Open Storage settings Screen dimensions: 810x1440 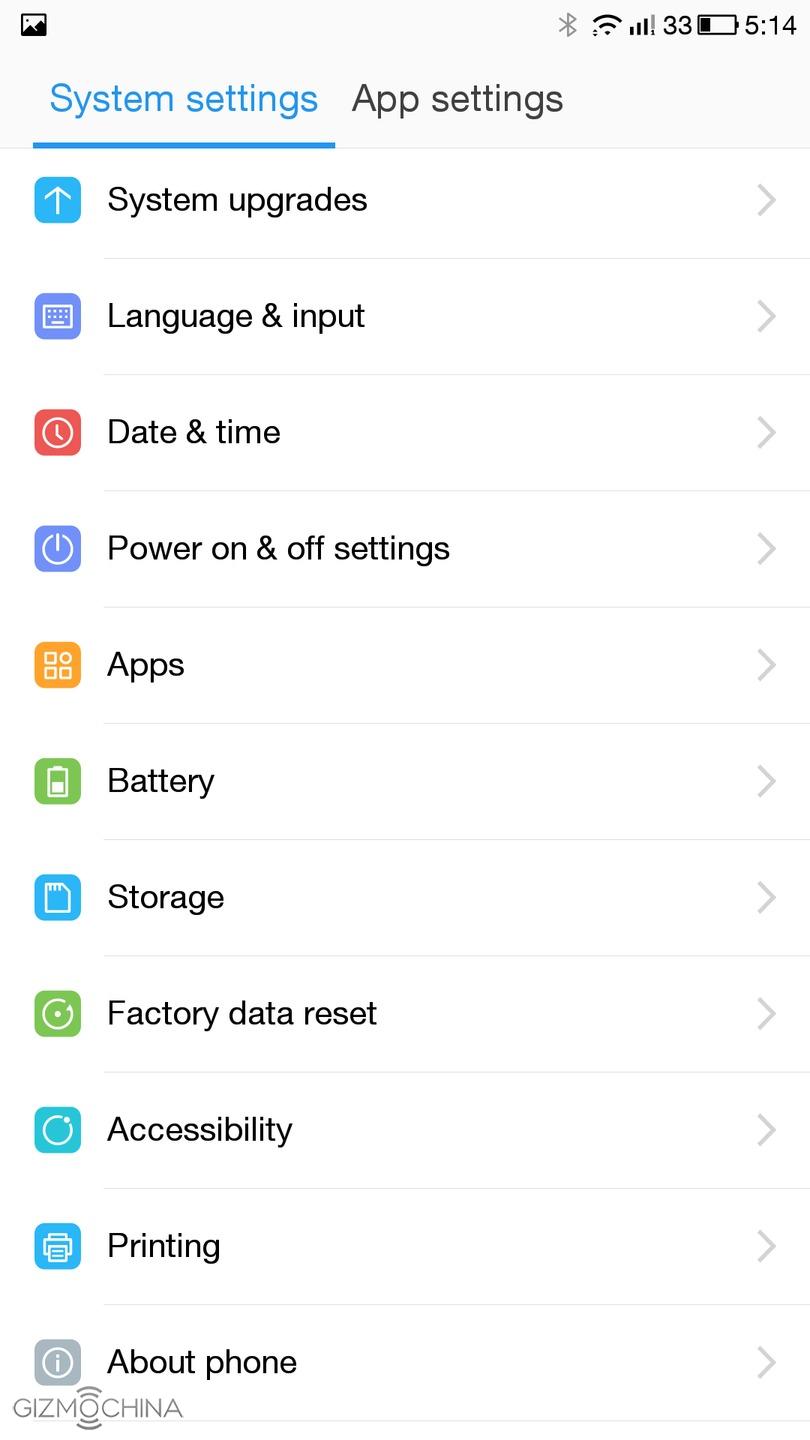coord(405,897)
